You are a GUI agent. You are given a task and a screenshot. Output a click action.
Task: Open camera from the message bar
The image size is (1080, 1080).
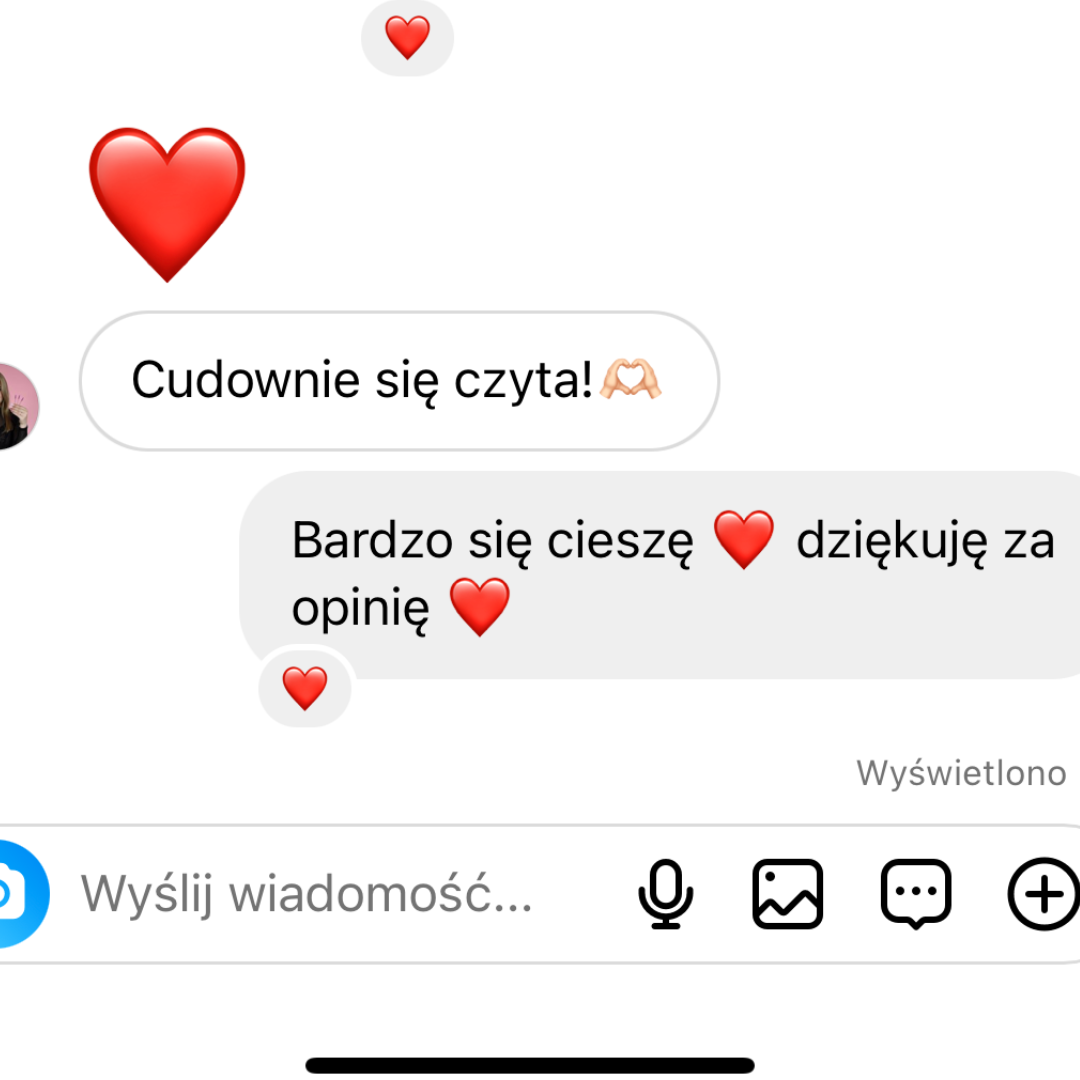pyautogui.click(x=16, y=893)
